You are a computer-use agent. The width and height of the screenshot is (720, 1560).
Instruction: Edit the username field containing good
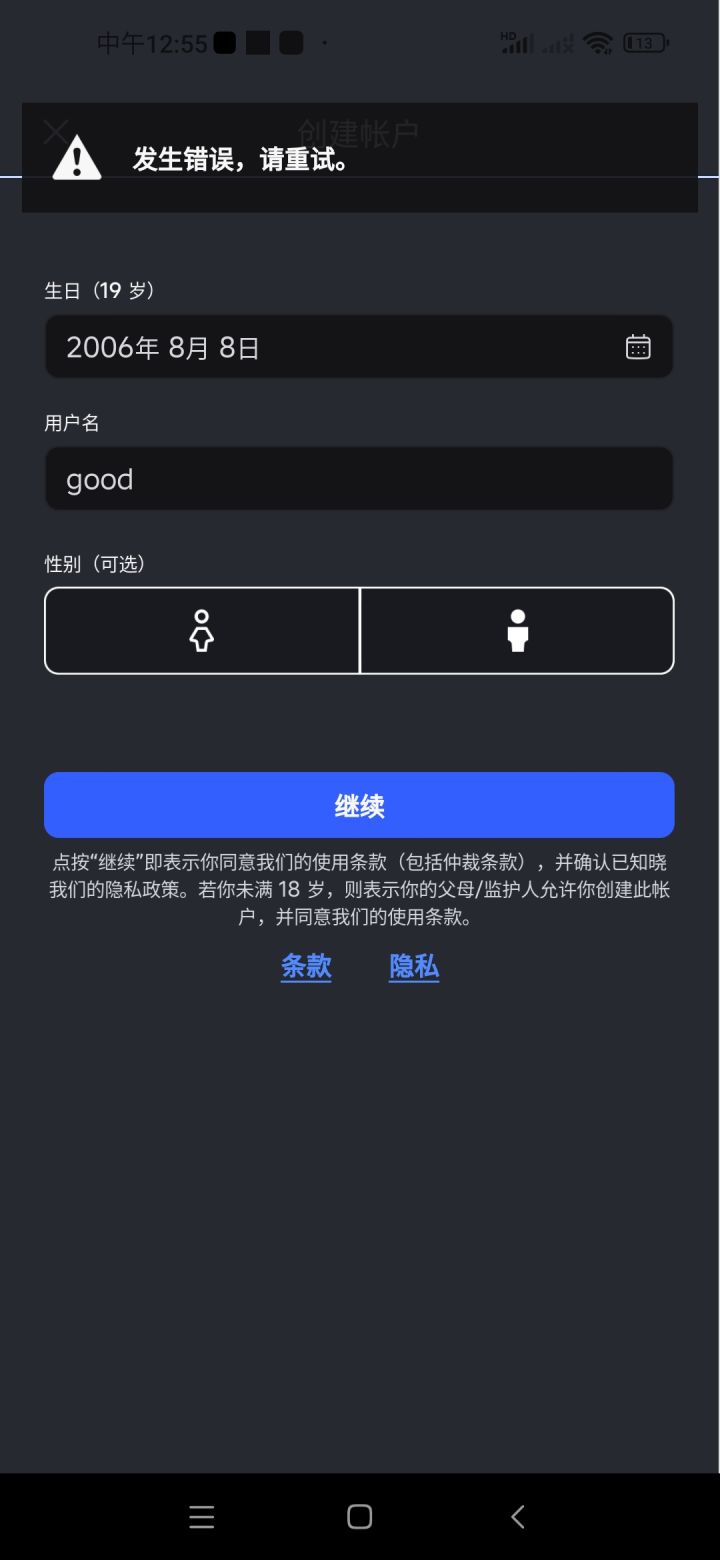(x=359, y=479)
